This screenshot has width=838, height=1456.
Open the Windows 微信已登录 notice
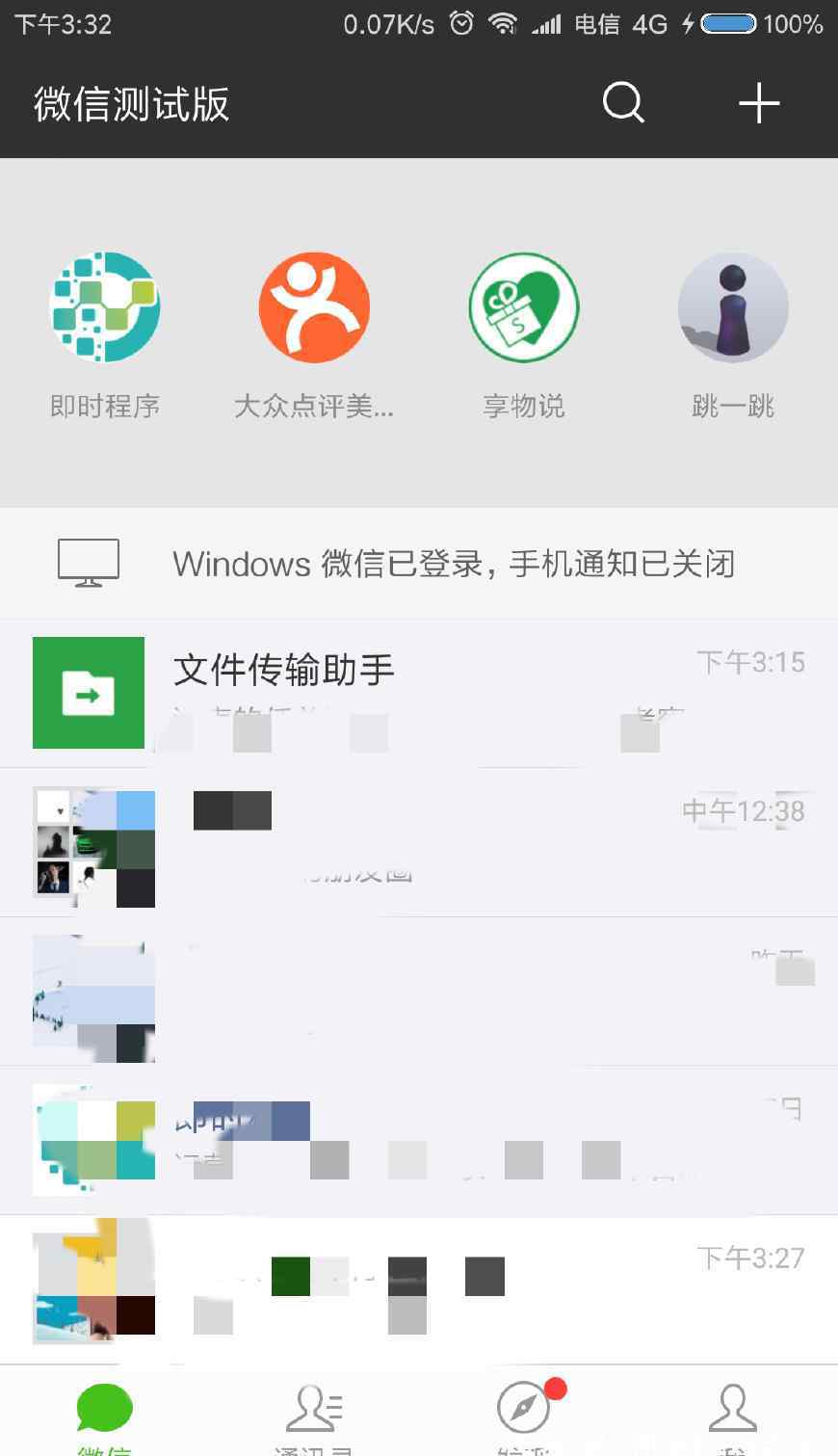[419, 564]
